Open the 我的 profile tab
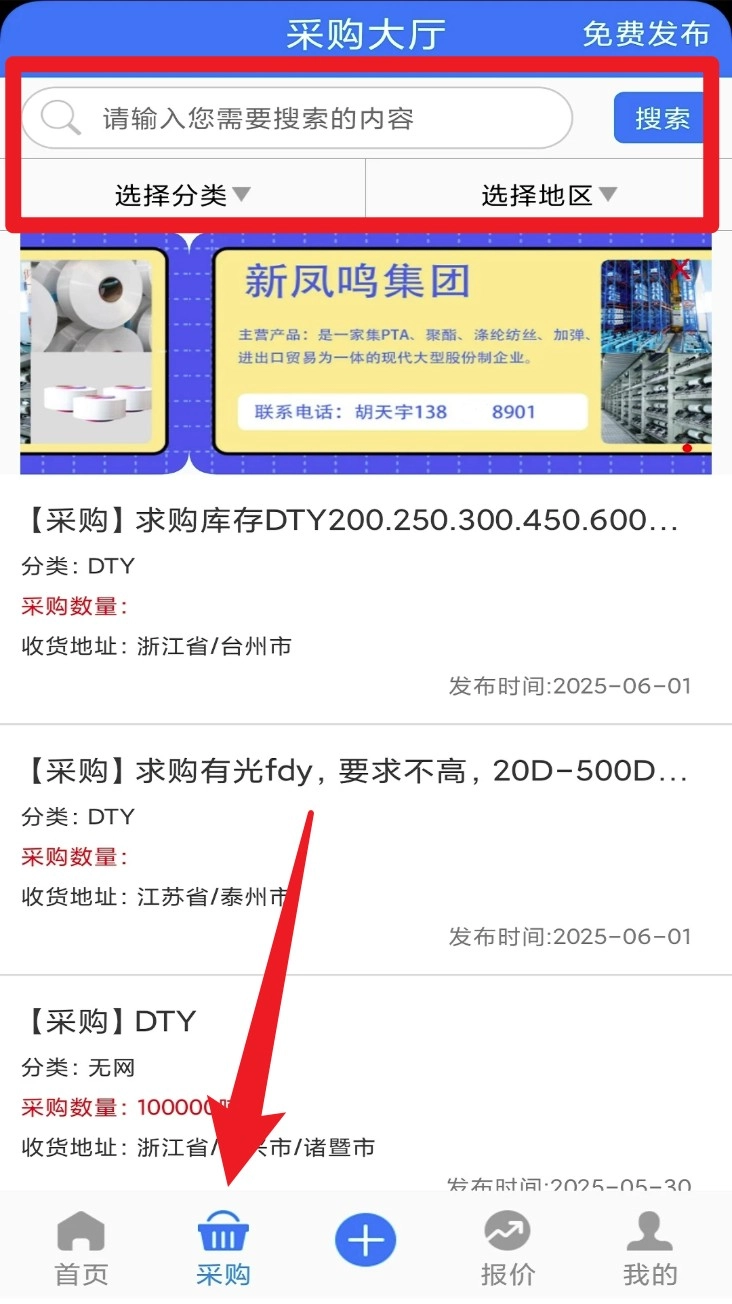This screenshot has width=732, height=1304. click(650, 1248)
